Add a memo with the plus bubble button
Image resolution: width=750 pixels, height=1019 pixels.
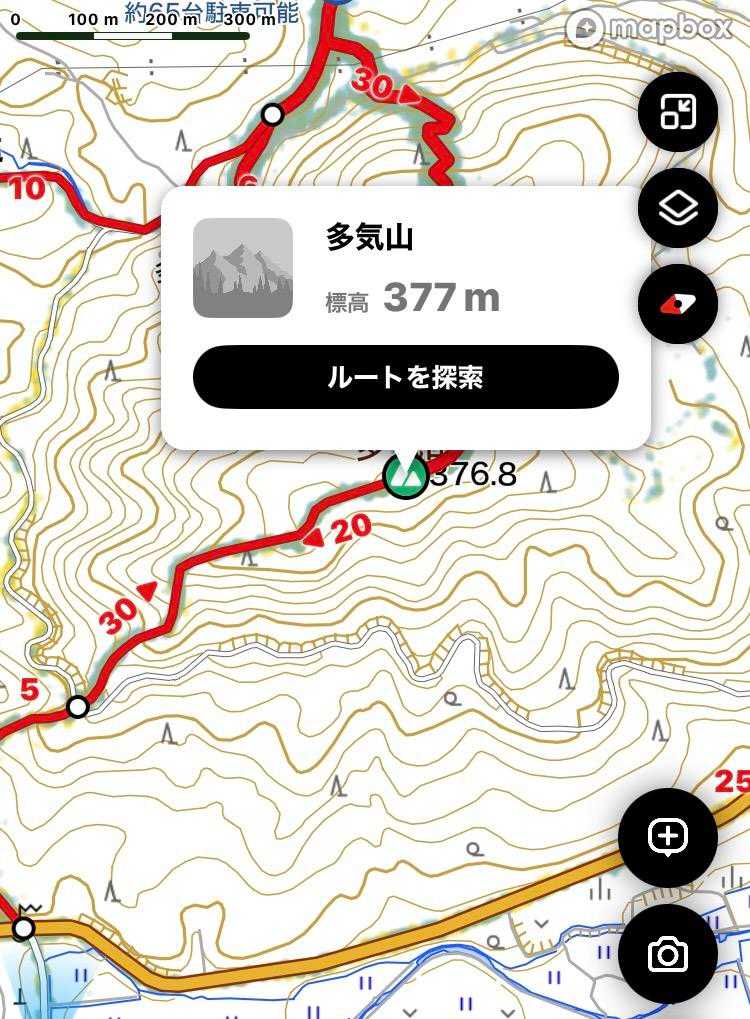668,836
